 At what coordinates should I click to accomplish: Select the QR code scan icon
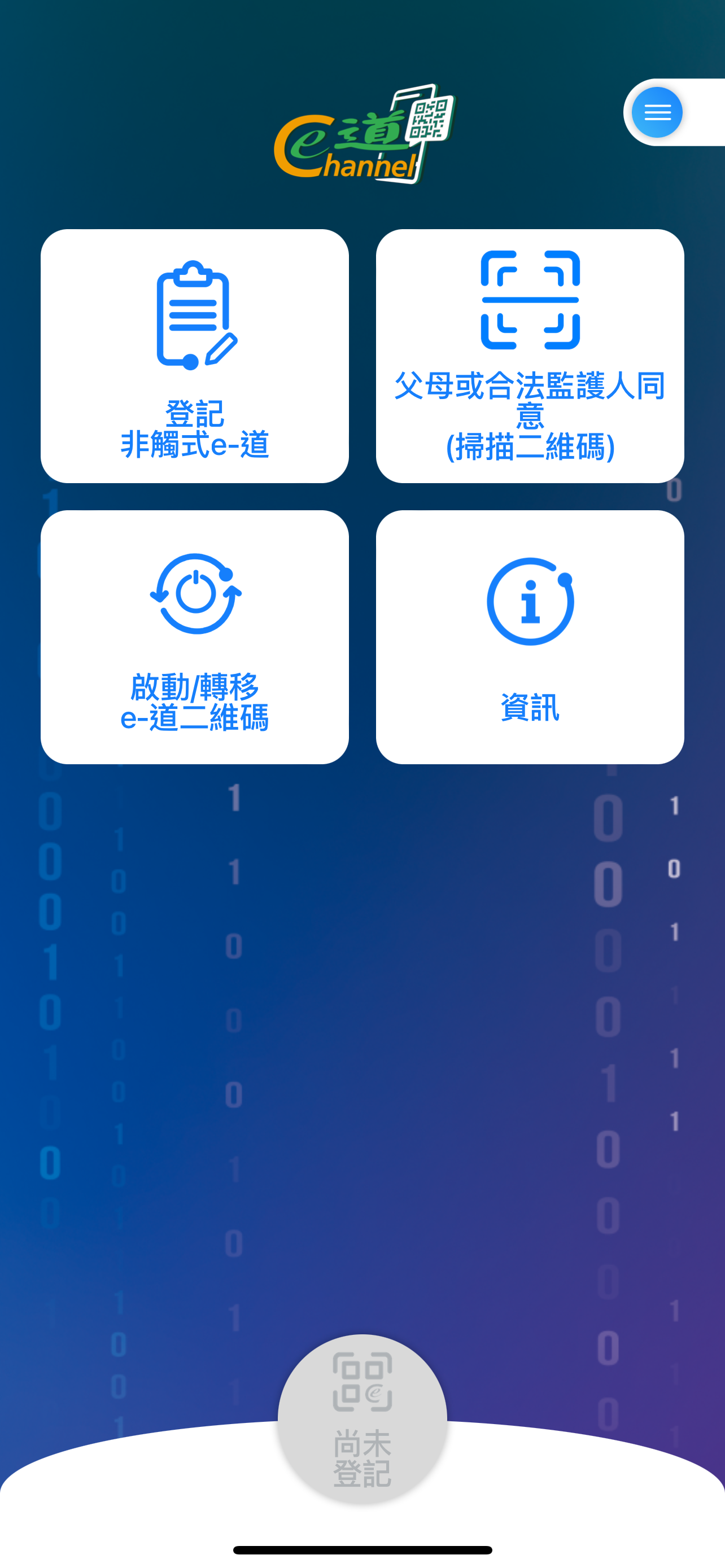click(530, 300)
